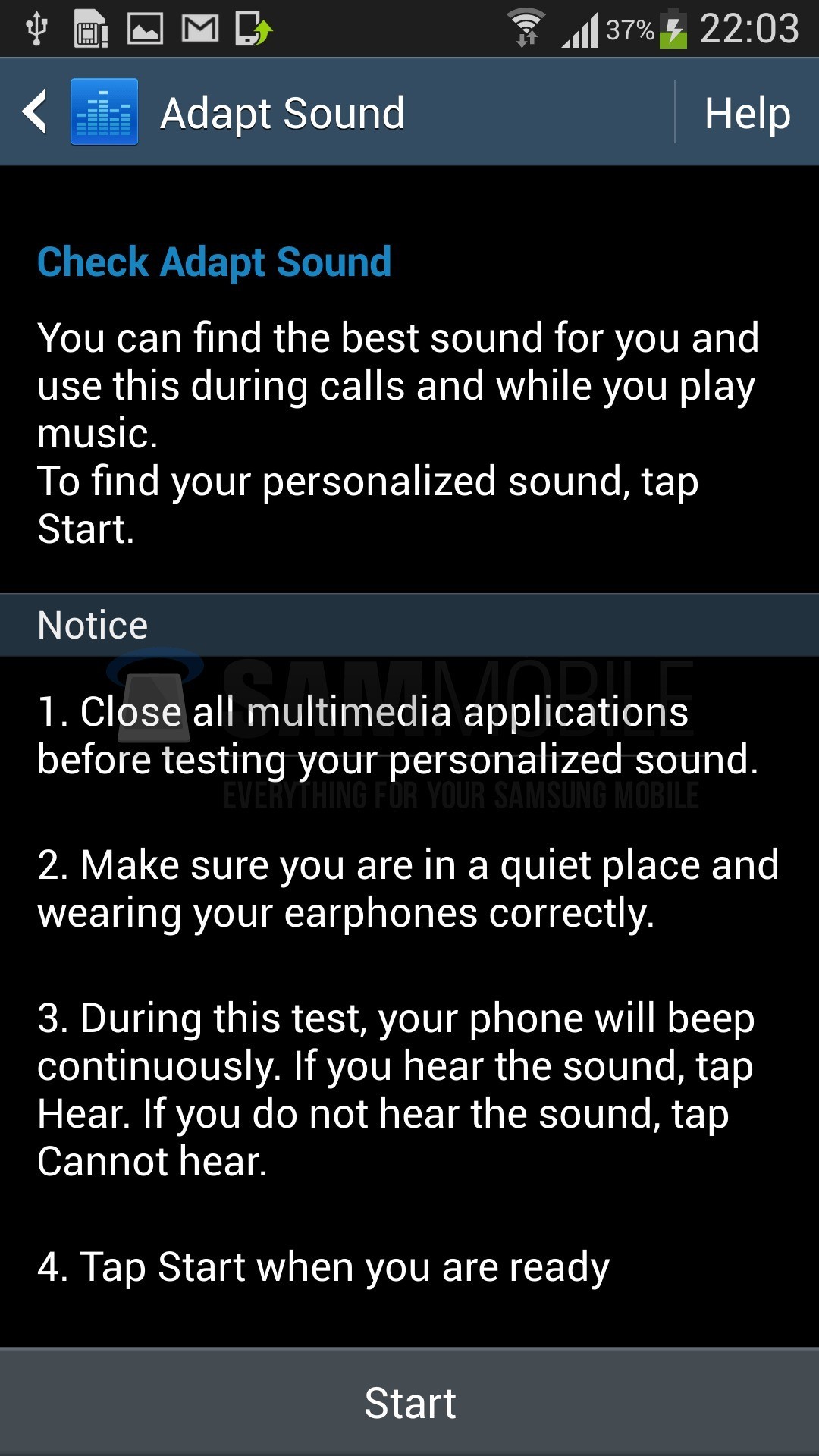Go back using the Adapt Sound arrow
Screen dimensions: 819x1456
pyautogui.click(x=36, y=112)
